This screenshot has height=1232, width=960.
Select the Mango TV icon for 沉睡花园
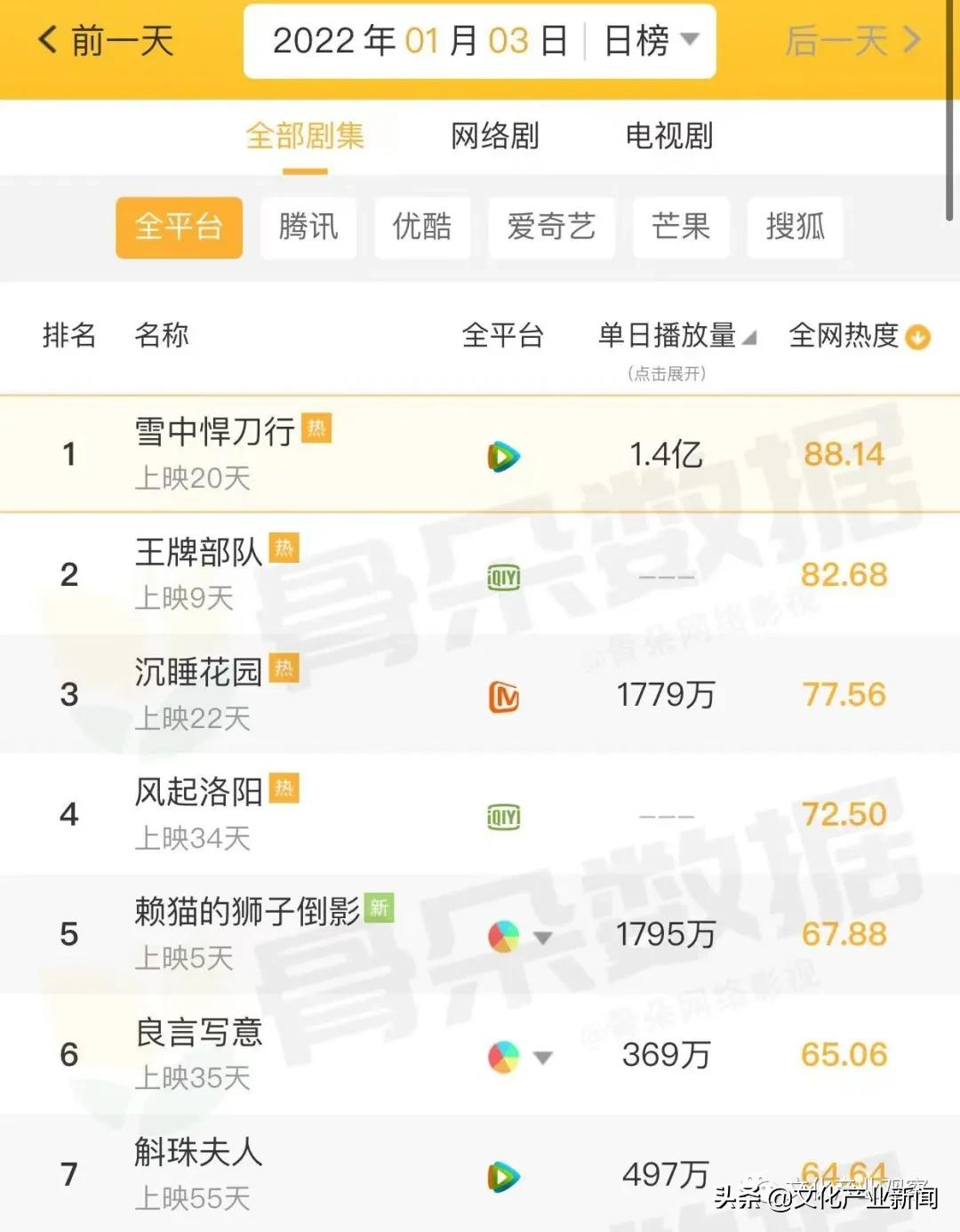(x=503, y=696)
